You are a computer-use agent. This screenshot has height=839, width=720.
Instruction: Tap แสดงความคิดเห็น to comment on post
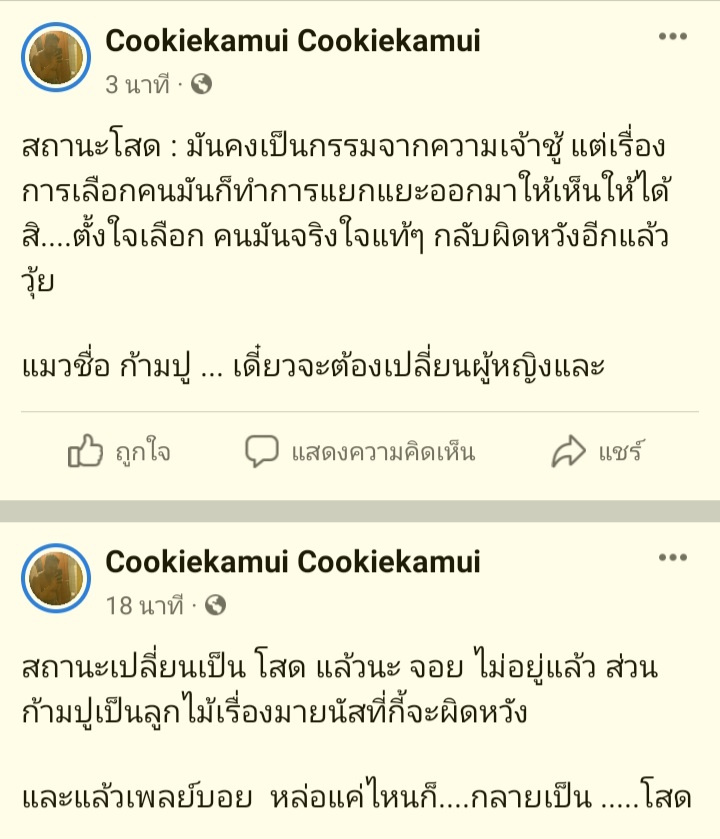[x=360, y=452]
